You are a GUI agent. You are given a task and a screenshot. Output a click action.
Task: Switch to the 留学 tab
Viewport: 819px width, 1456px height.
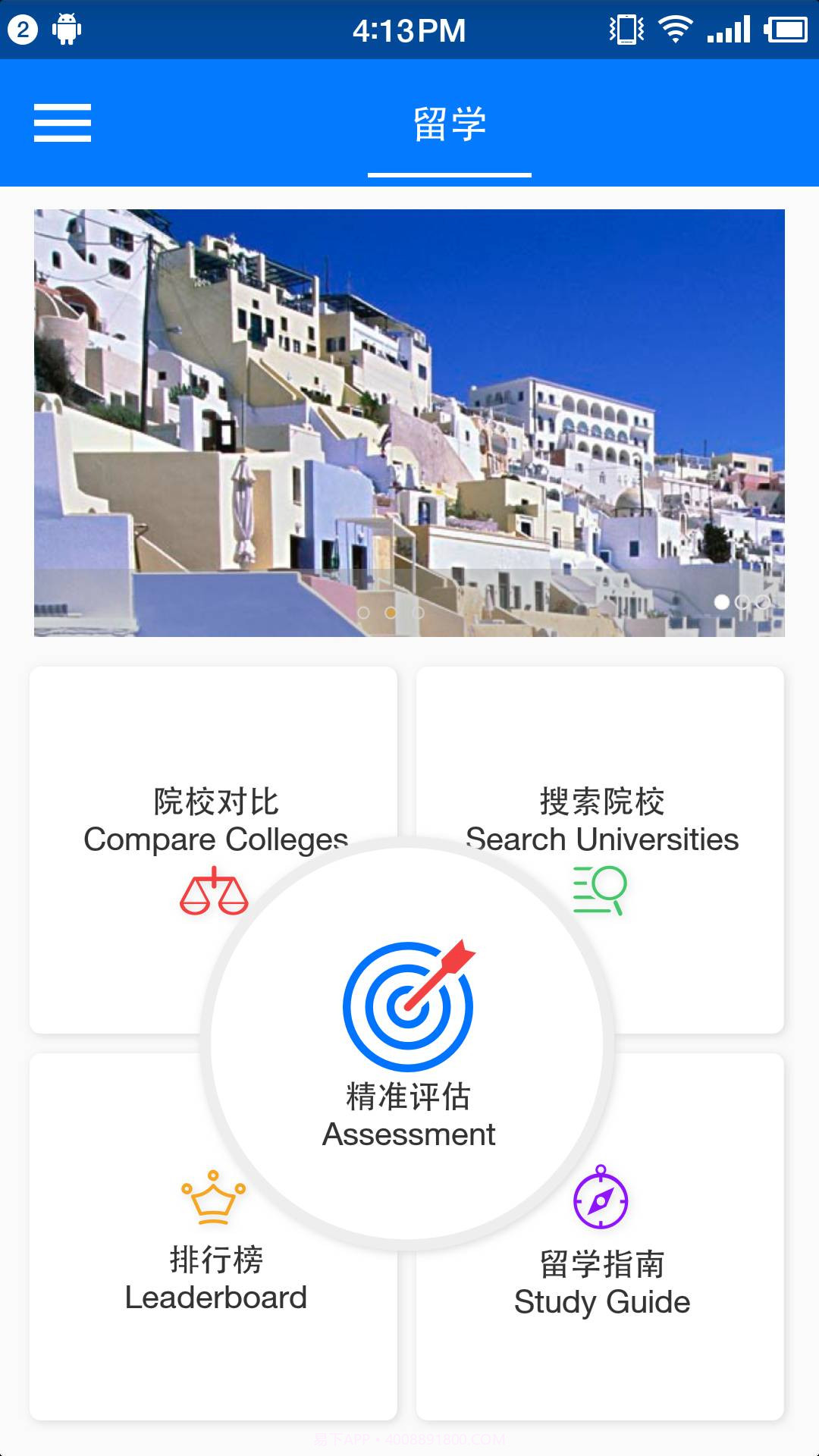[x=449, y=121]
